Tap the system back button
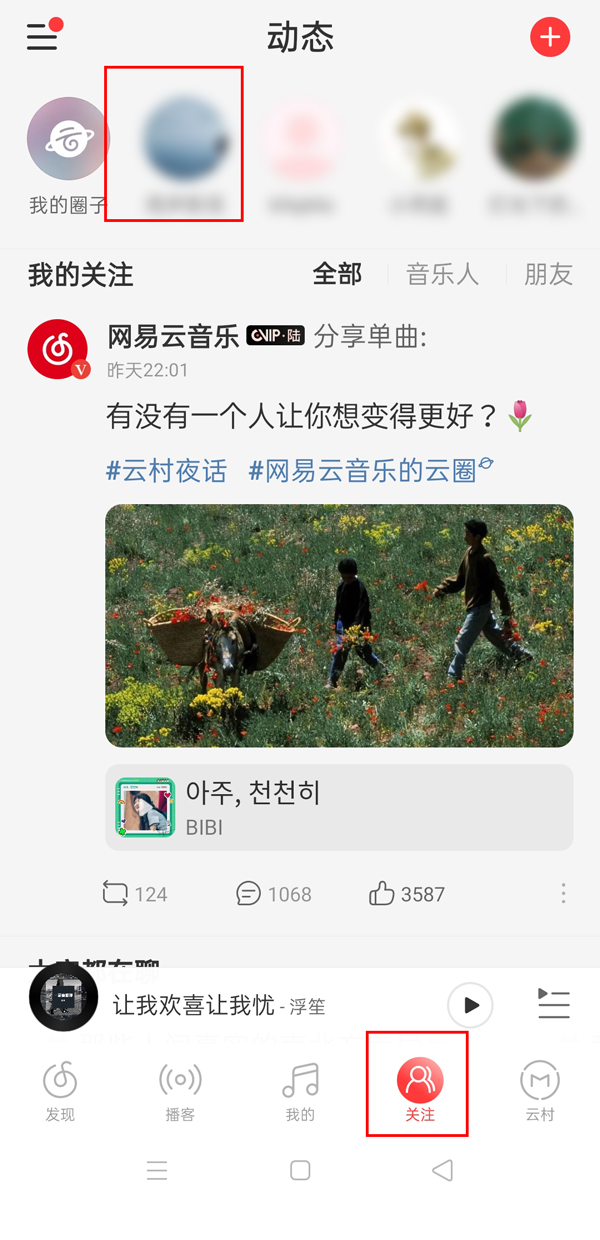 (x=442, y=1170)
